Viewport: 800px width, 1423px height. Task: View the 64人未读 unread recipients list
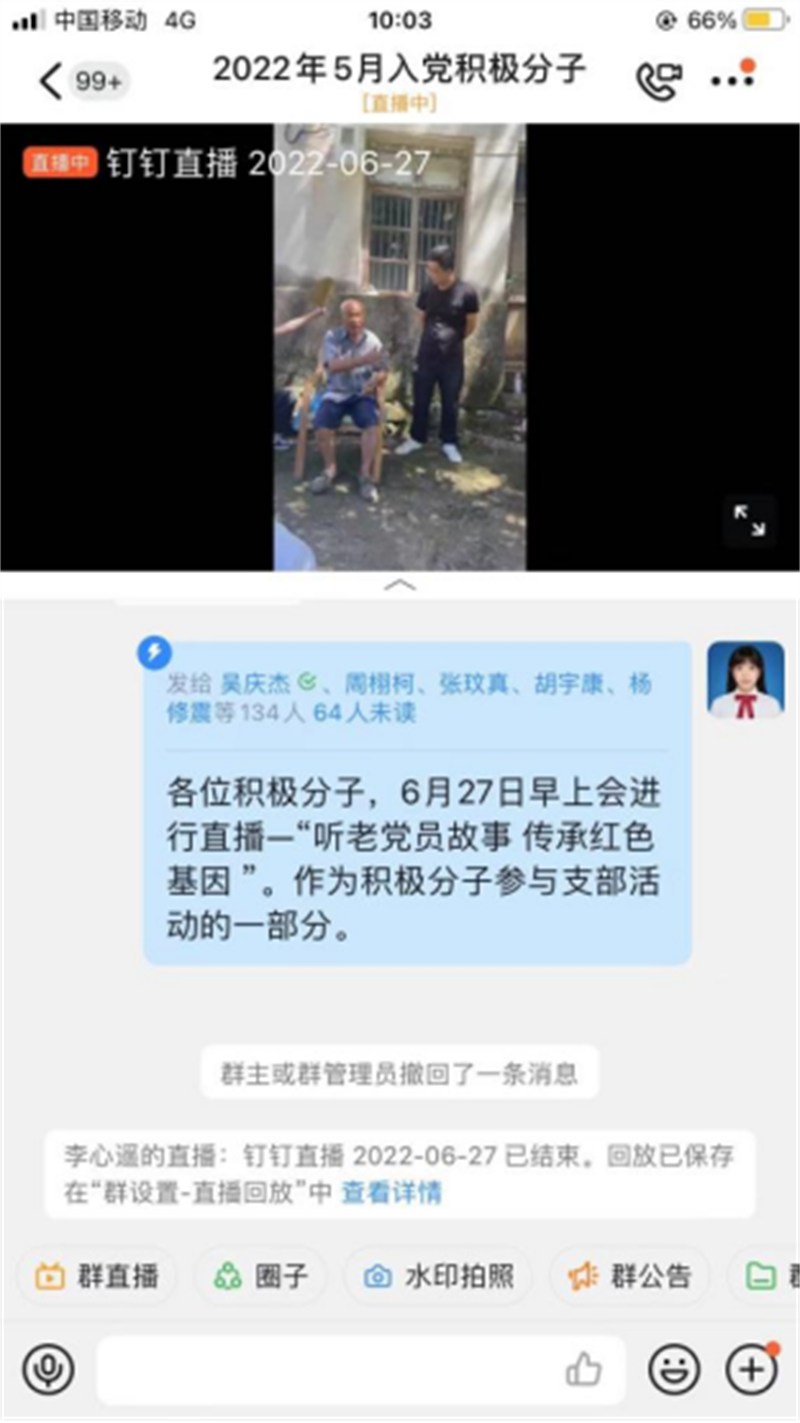pyautogui.click(x=365, y=713)
